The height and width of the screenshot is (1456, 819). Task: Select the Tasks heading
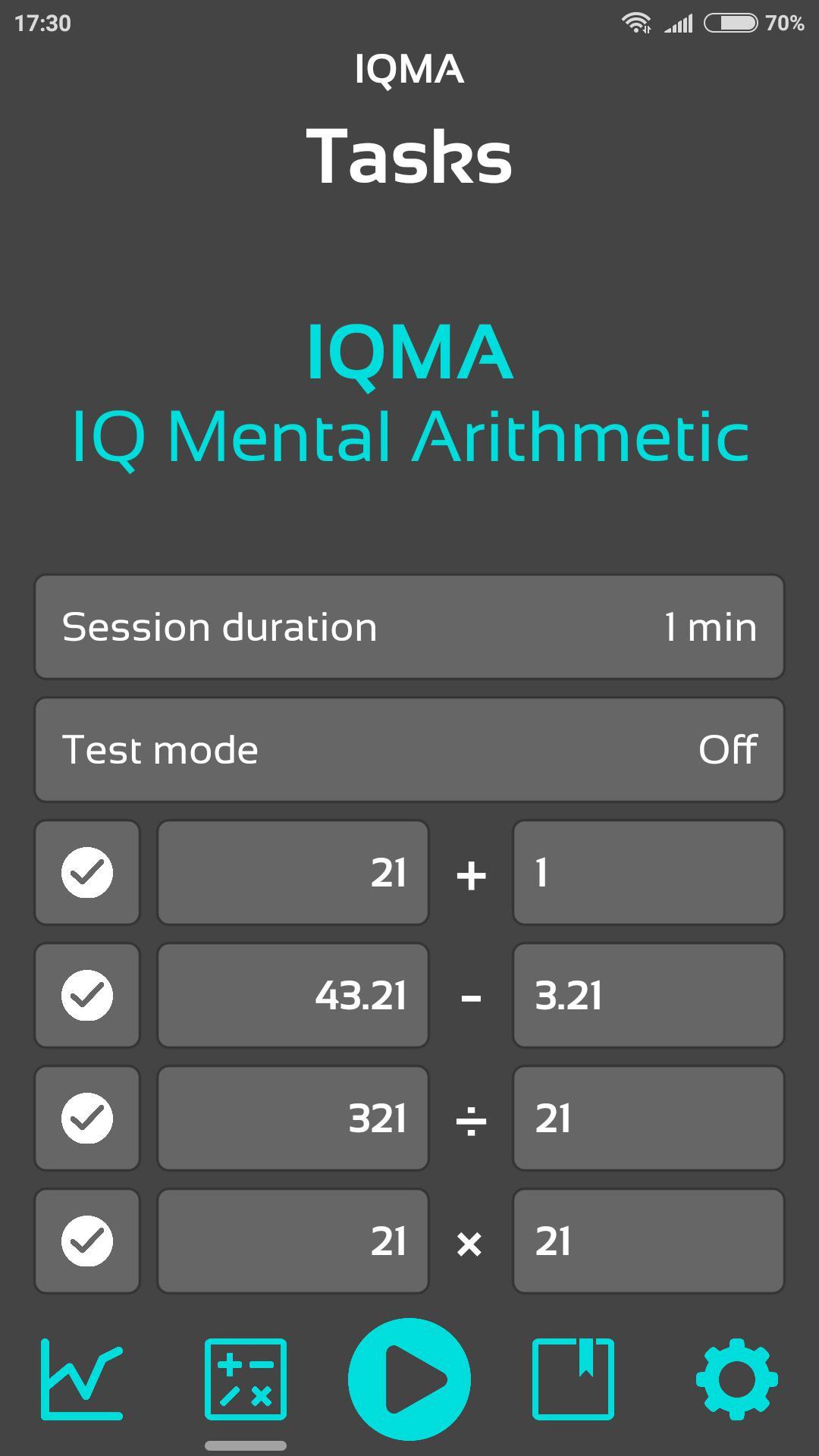pos(409,155)
